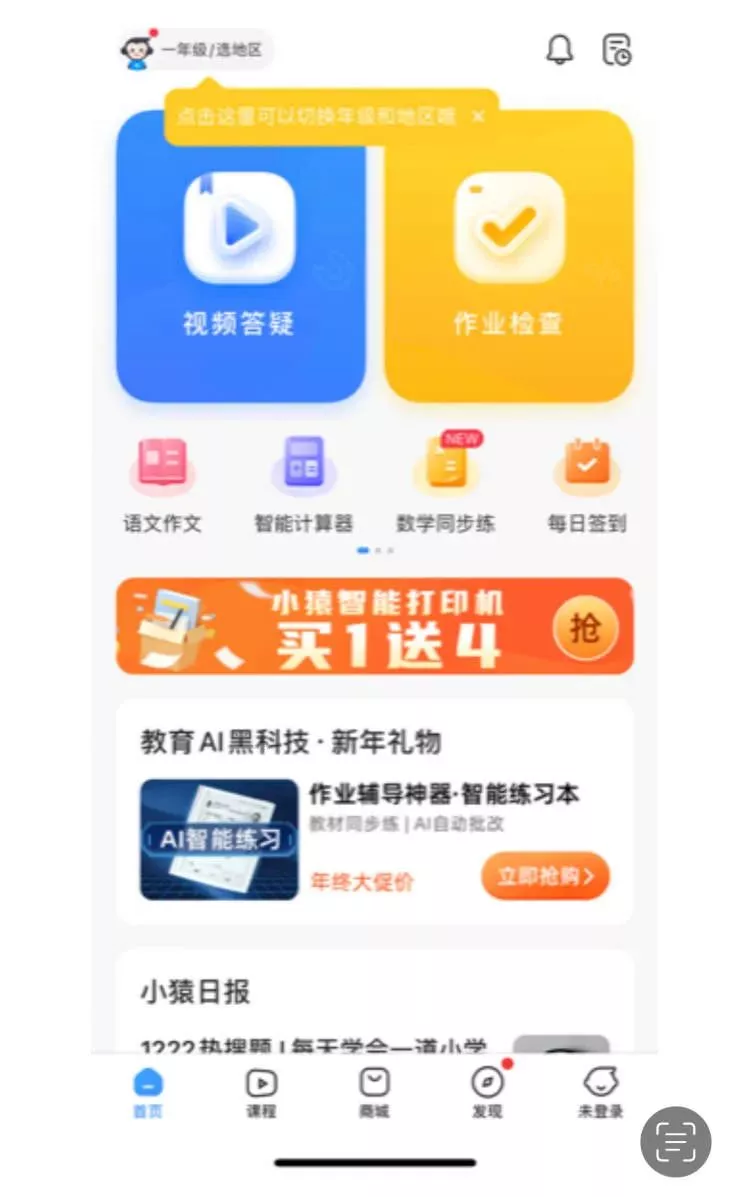
Task: Open the history records icon
Action: click(x=616, y=49)
